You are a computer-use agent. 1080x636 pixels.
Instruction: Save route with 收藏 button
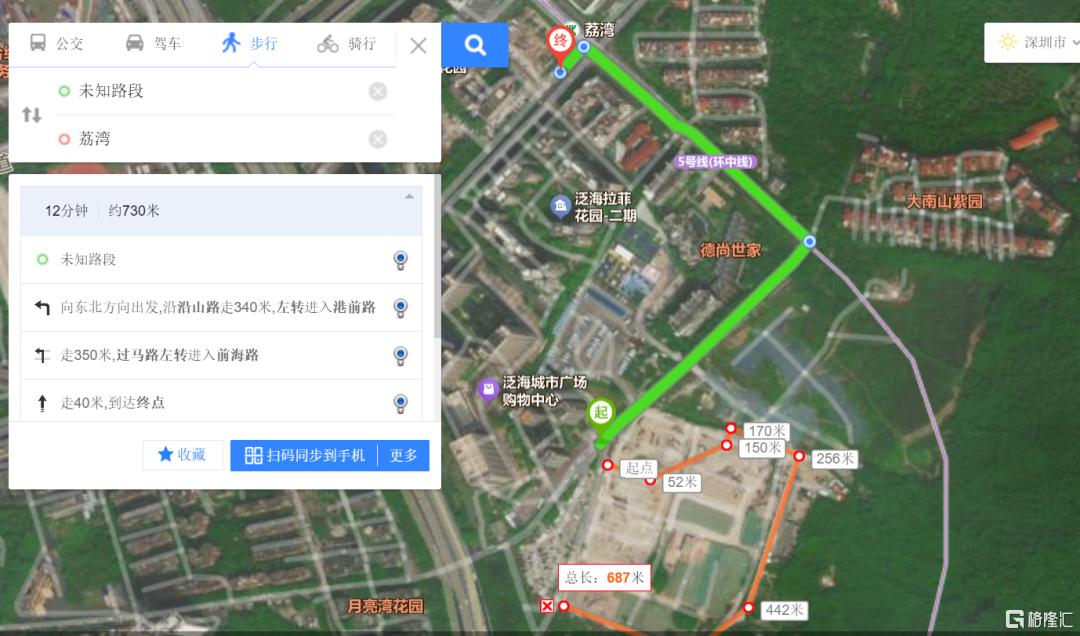click(182, 455)
